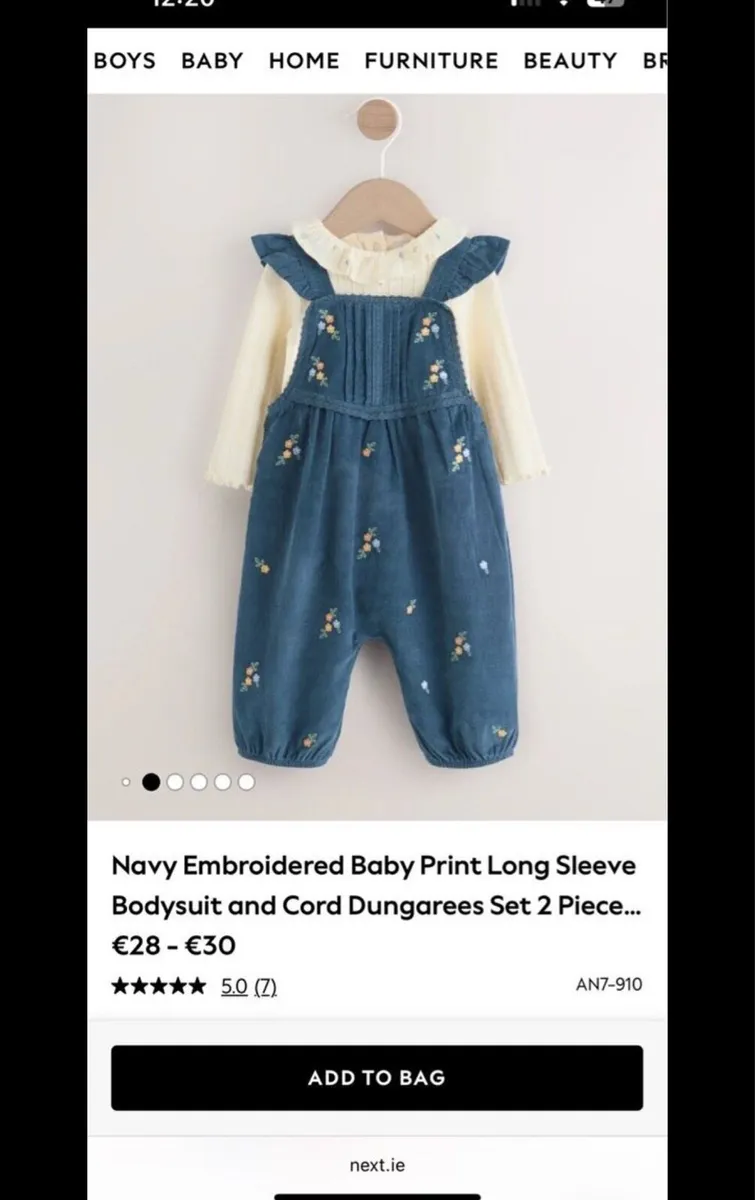Tap the 5.0 rating link
Screen dimensions: 755x1200
(x=233, y=986)
